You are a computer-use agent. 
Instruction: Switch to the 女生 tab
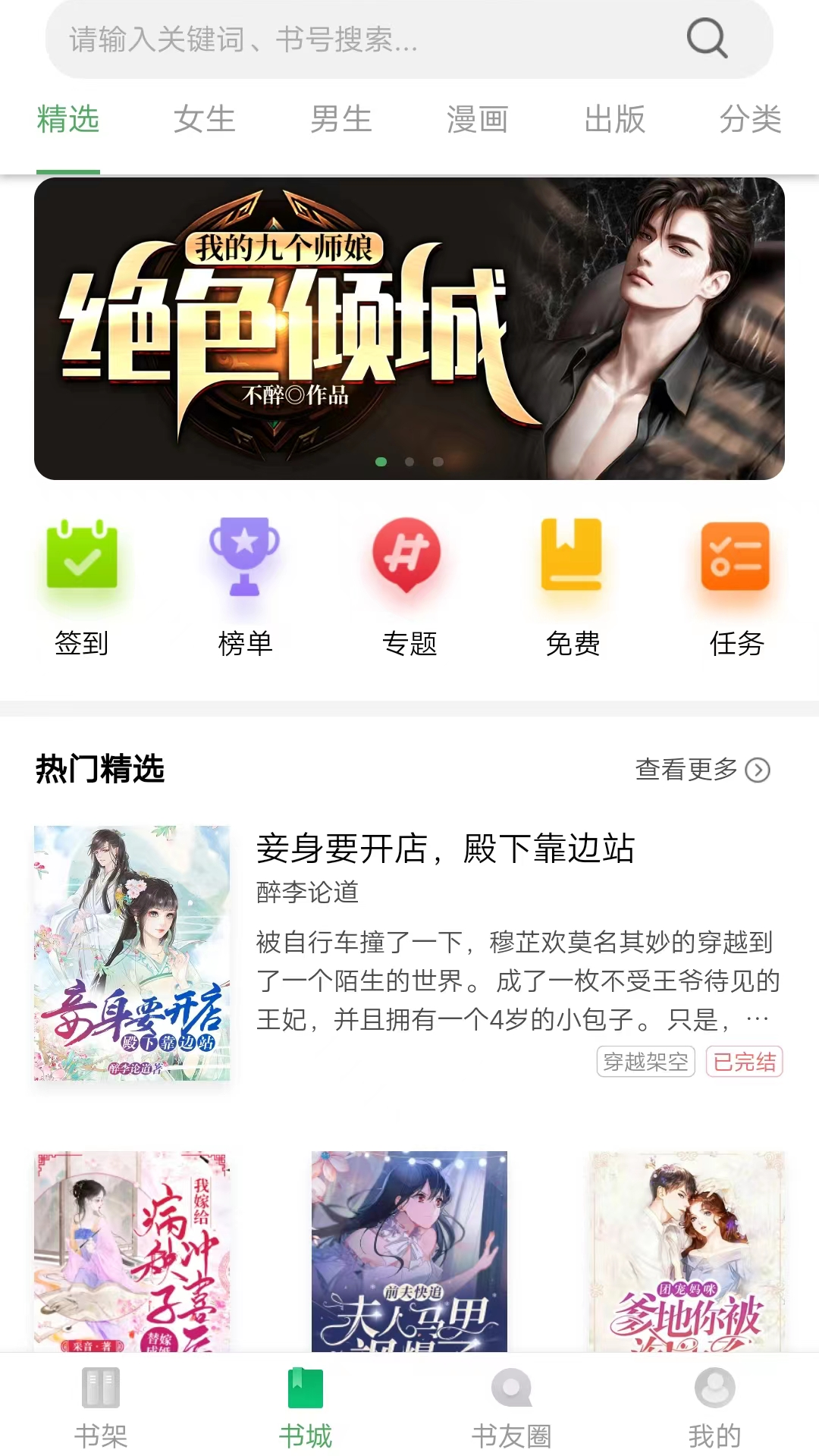coord(204,119)
